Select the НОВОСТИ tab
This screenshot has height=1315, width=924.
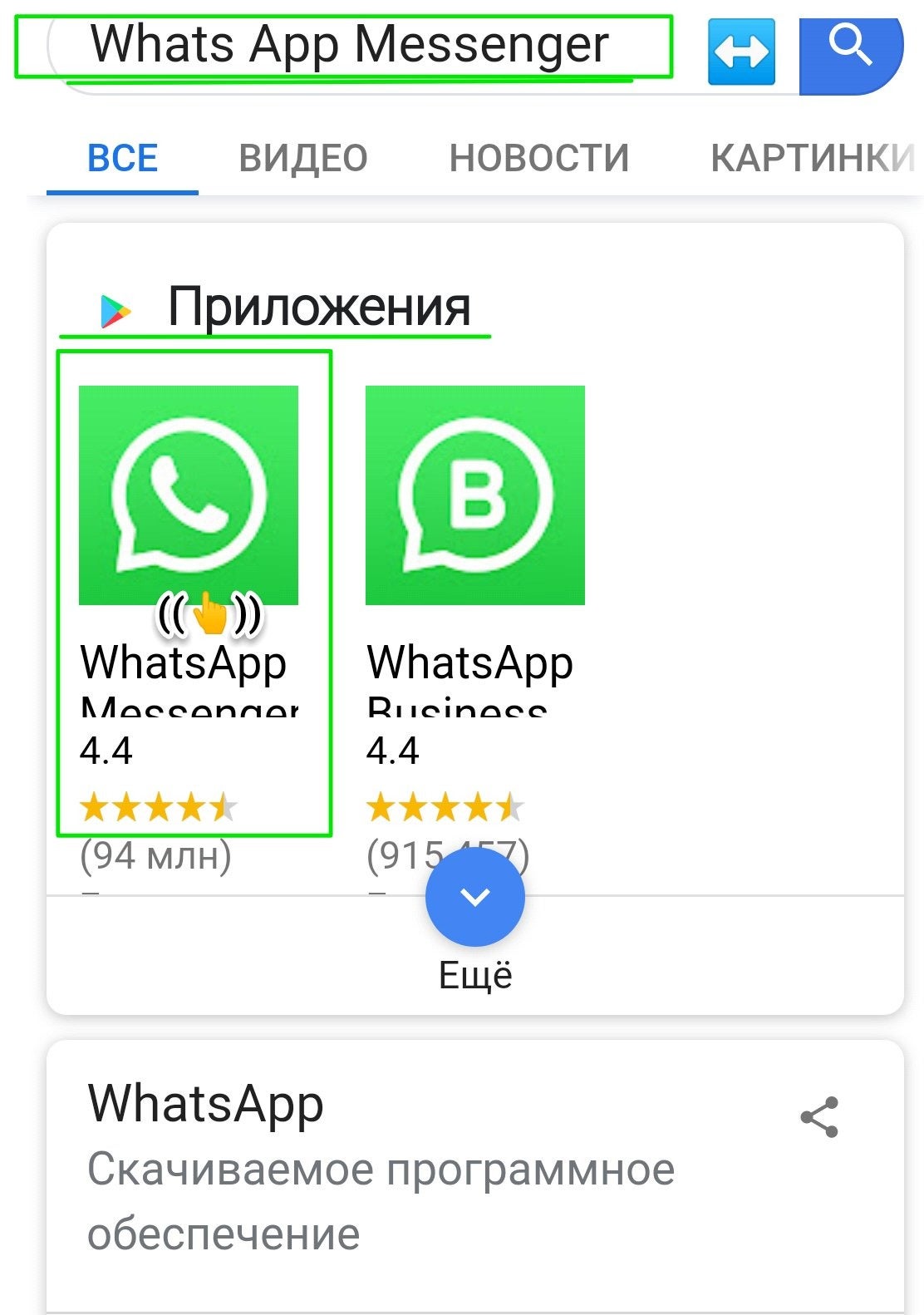[538, 156]
